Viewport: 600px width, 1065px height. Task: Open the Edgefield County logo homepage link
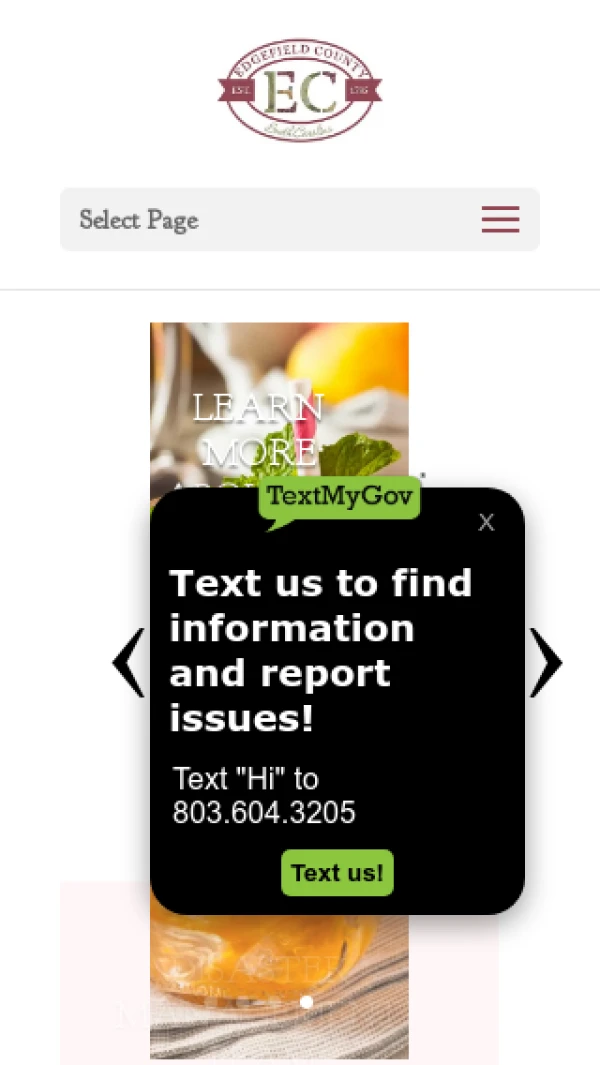pyautogui.click(x=300, y=90)
